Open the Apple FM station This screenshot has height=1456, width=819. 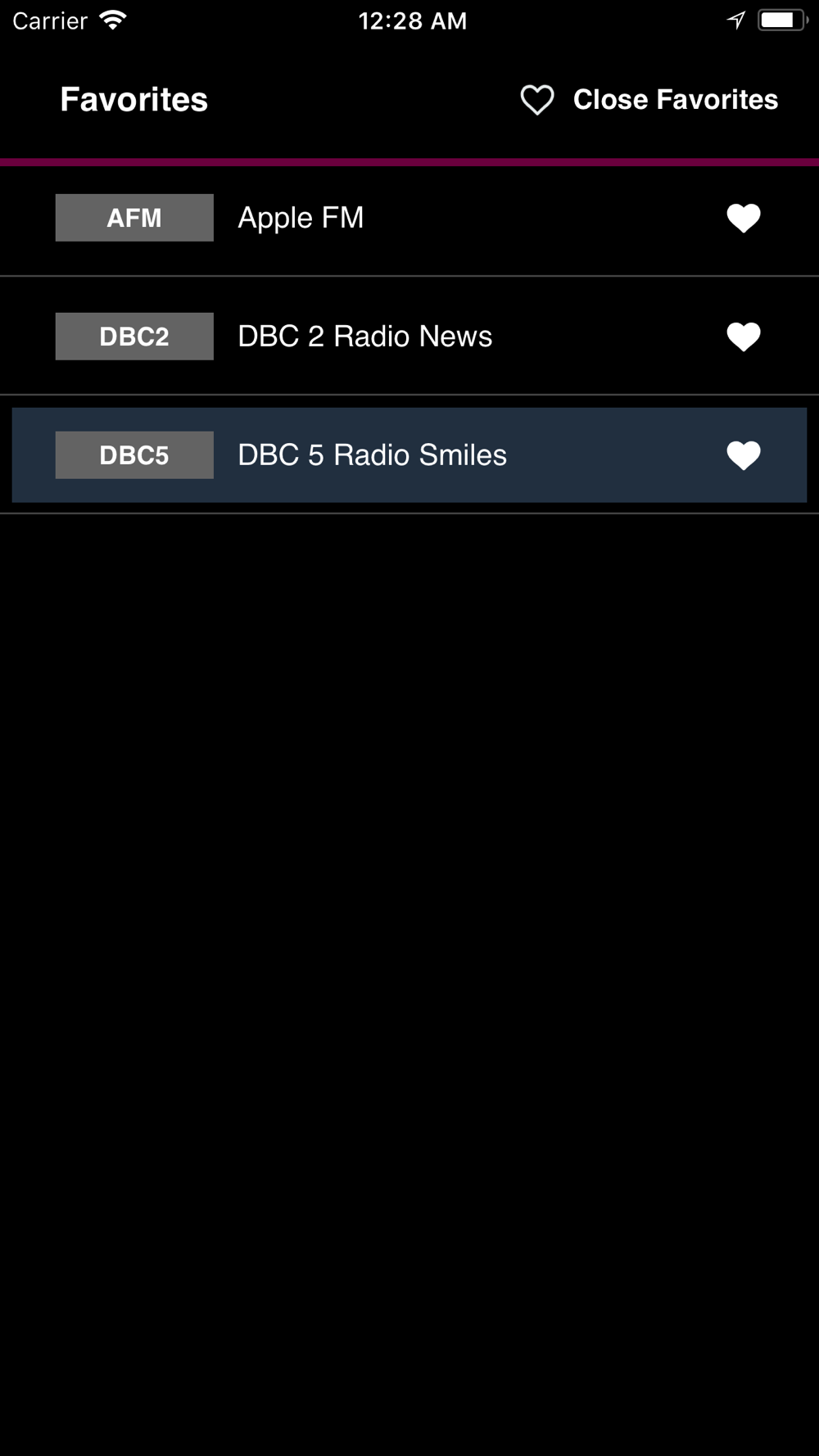click(x=409, y=218)
